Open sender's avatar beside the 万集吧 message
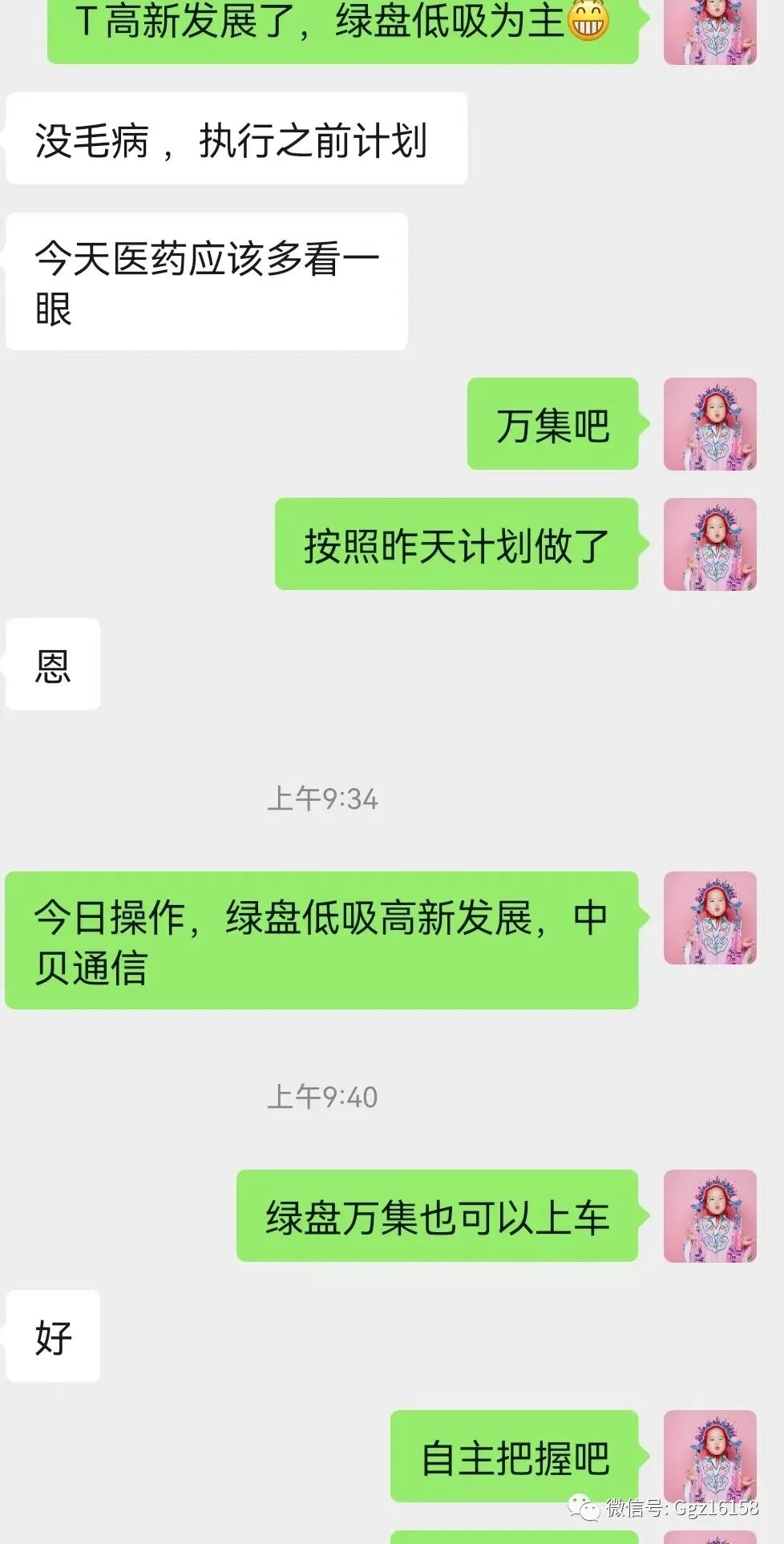 pos(709,424)
